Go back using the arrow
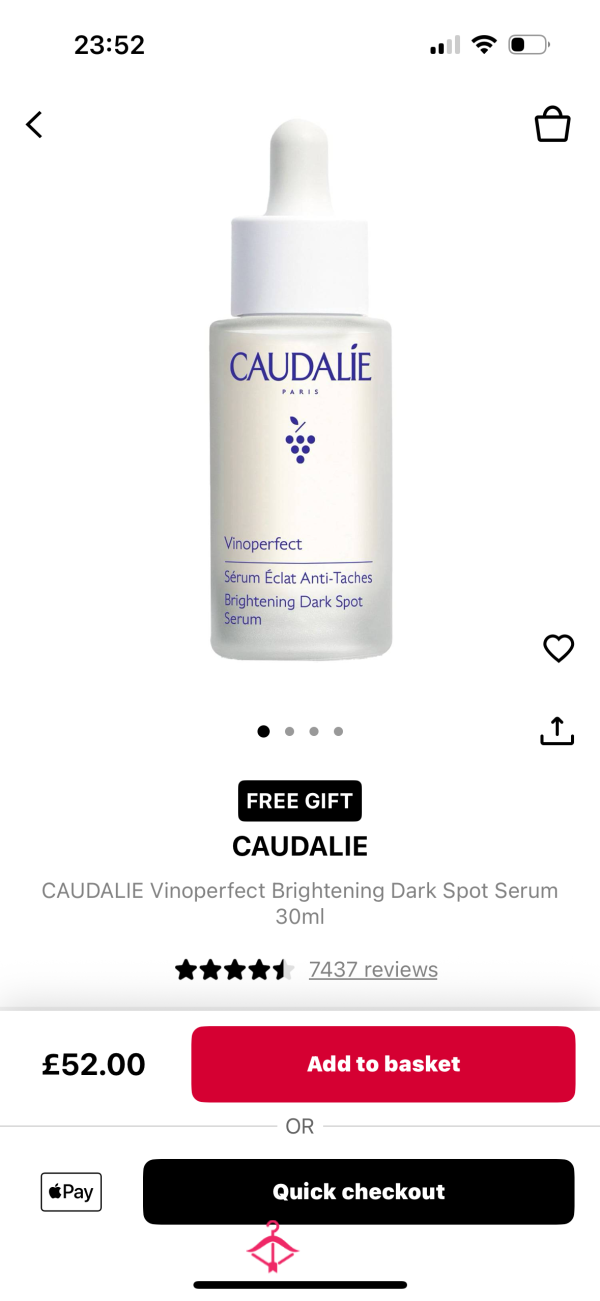The width and height of the screenshot is (600, 1301). pos(34,125)
